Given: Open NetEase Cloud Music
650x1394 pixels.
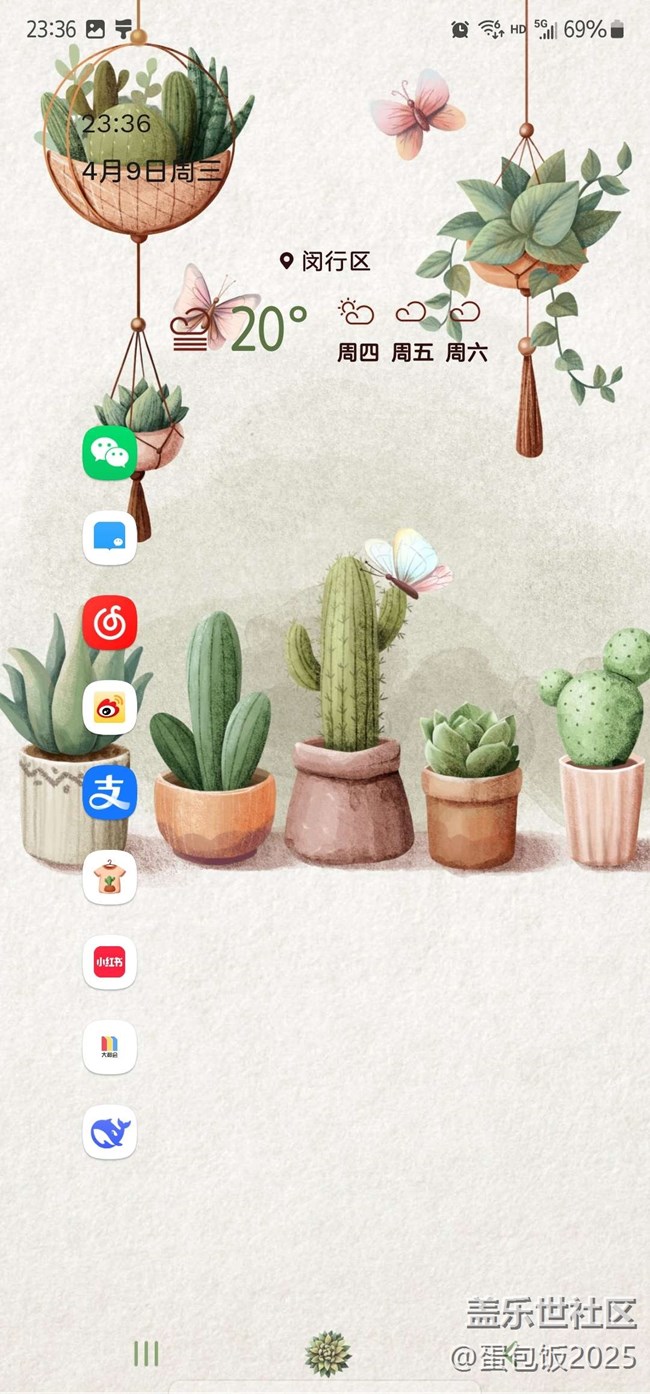Looking at the screenshot, I should point(109,623).
